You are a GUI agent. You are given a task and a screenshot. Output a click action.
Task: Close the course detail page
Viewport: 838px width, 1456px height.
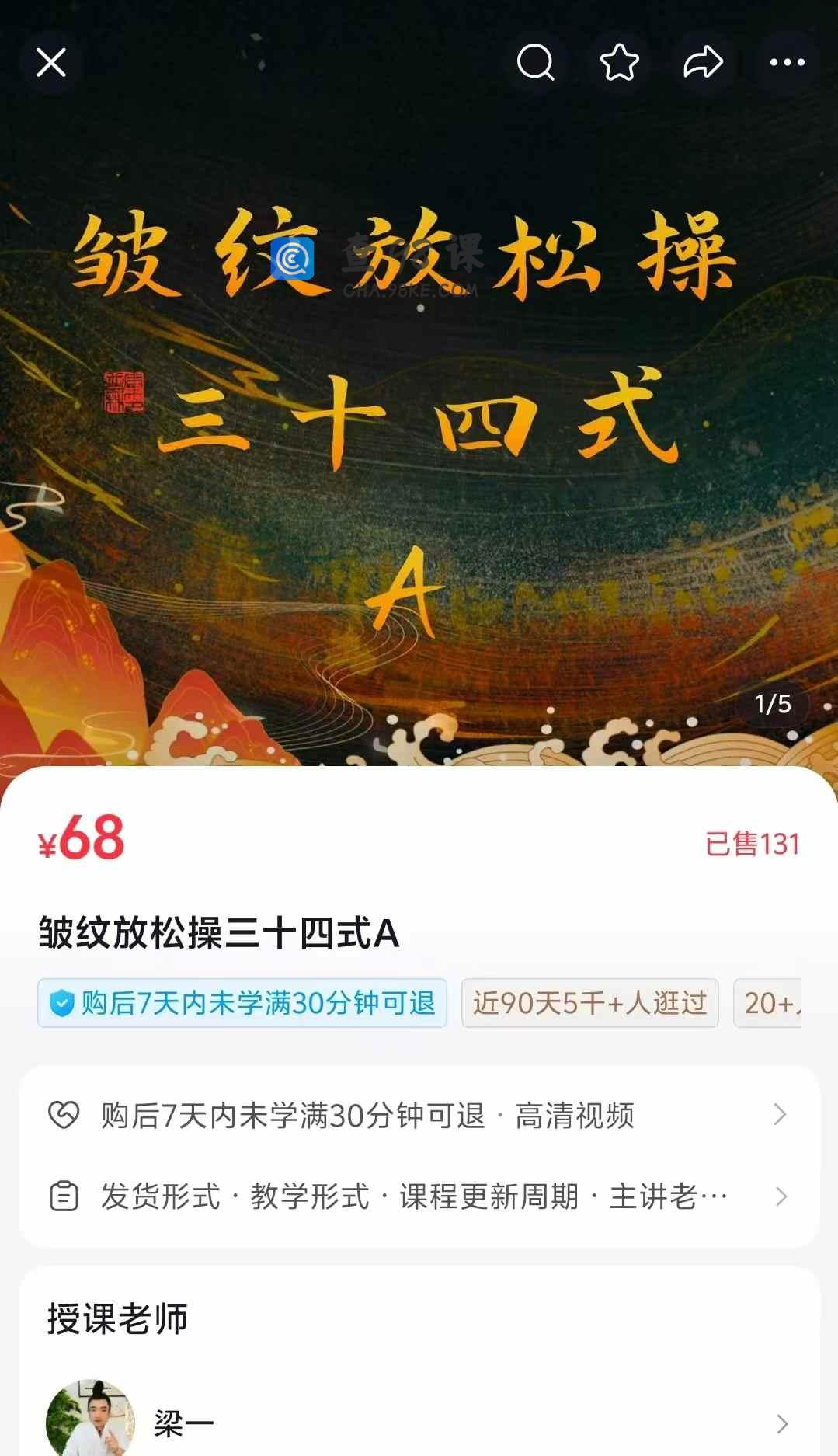(x=51, y=62)
